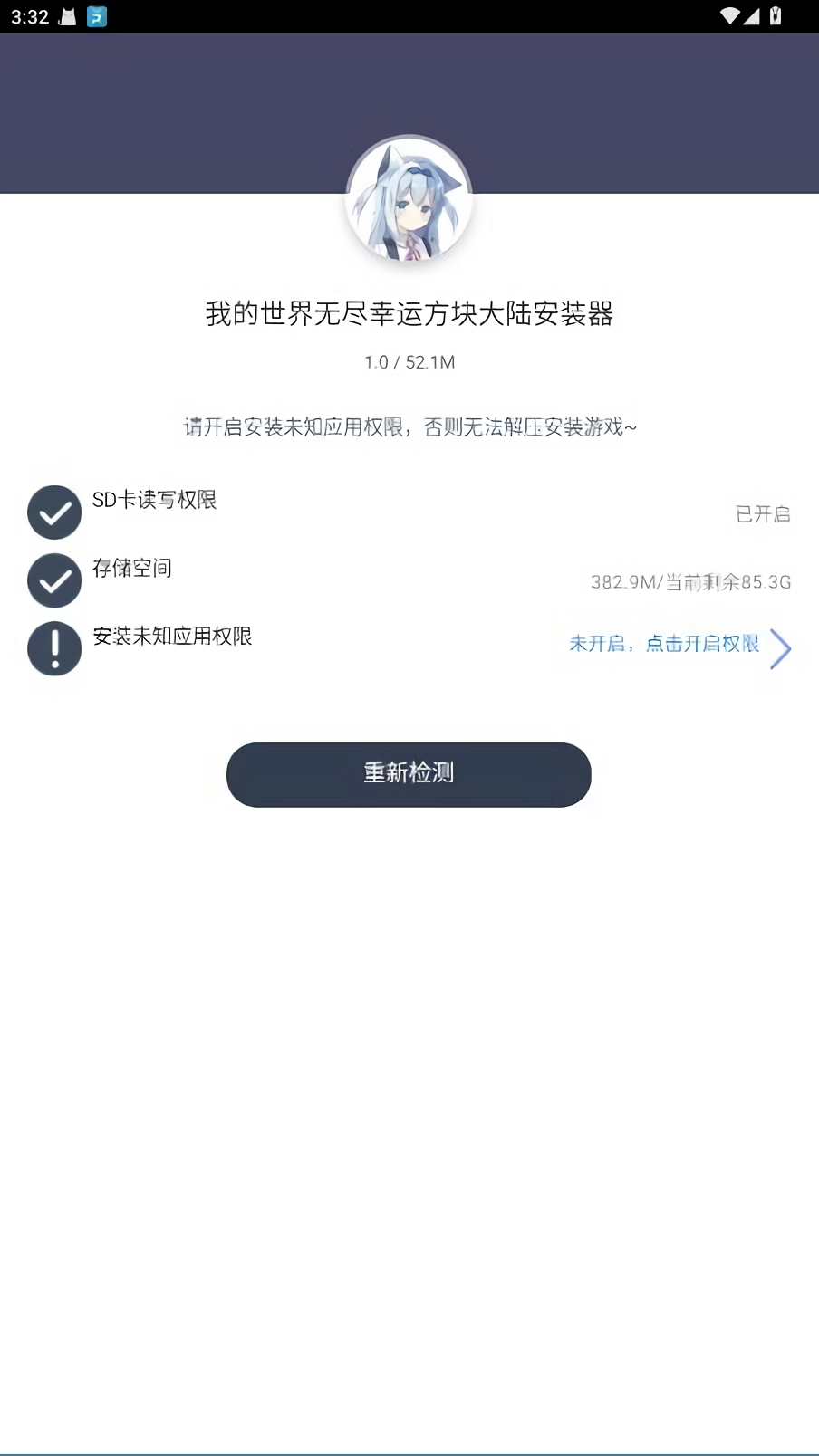
Task: Open 未开启，点击开启权限 link
Action: [665, 644]
